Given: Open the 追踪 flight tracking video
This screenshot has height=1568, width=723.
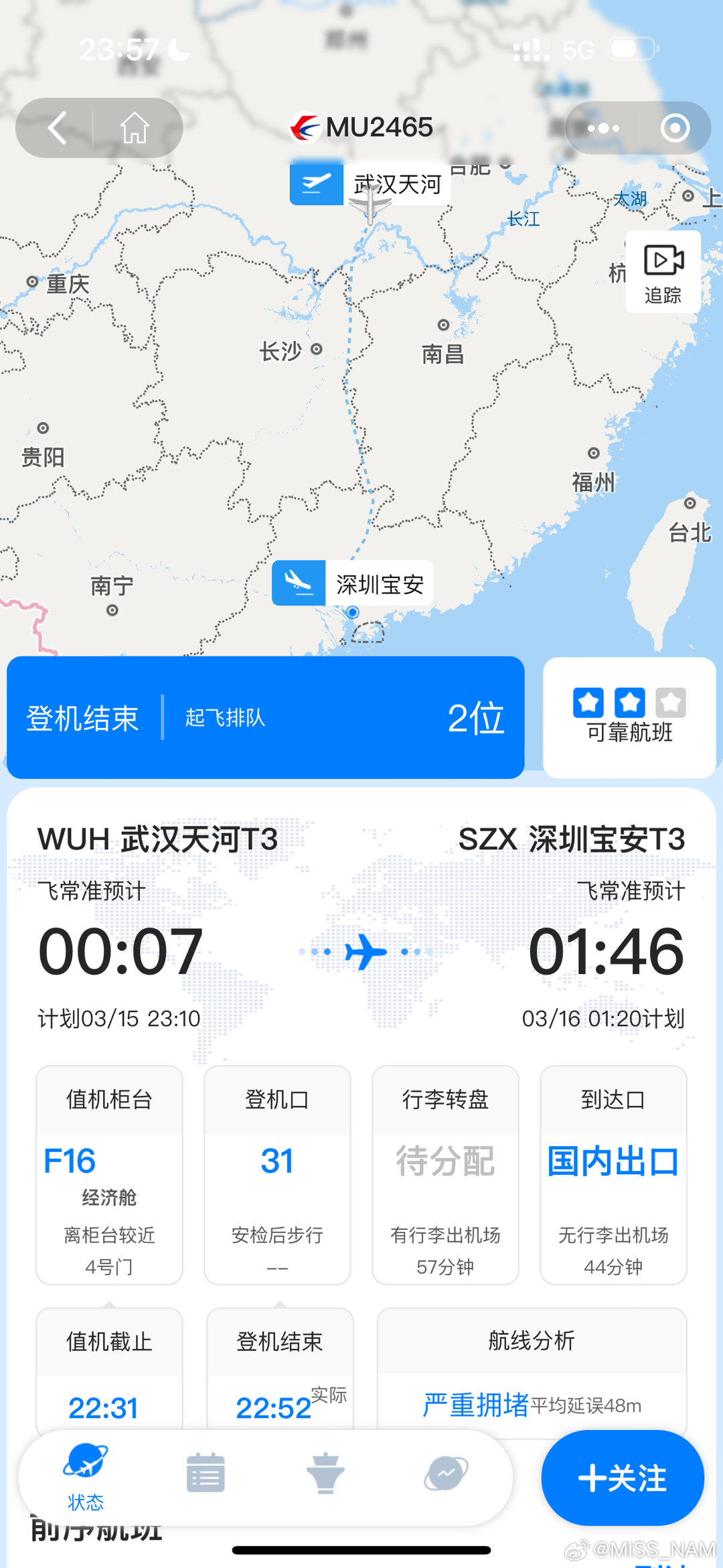Looking at the screenshot, I should (663, 272).
